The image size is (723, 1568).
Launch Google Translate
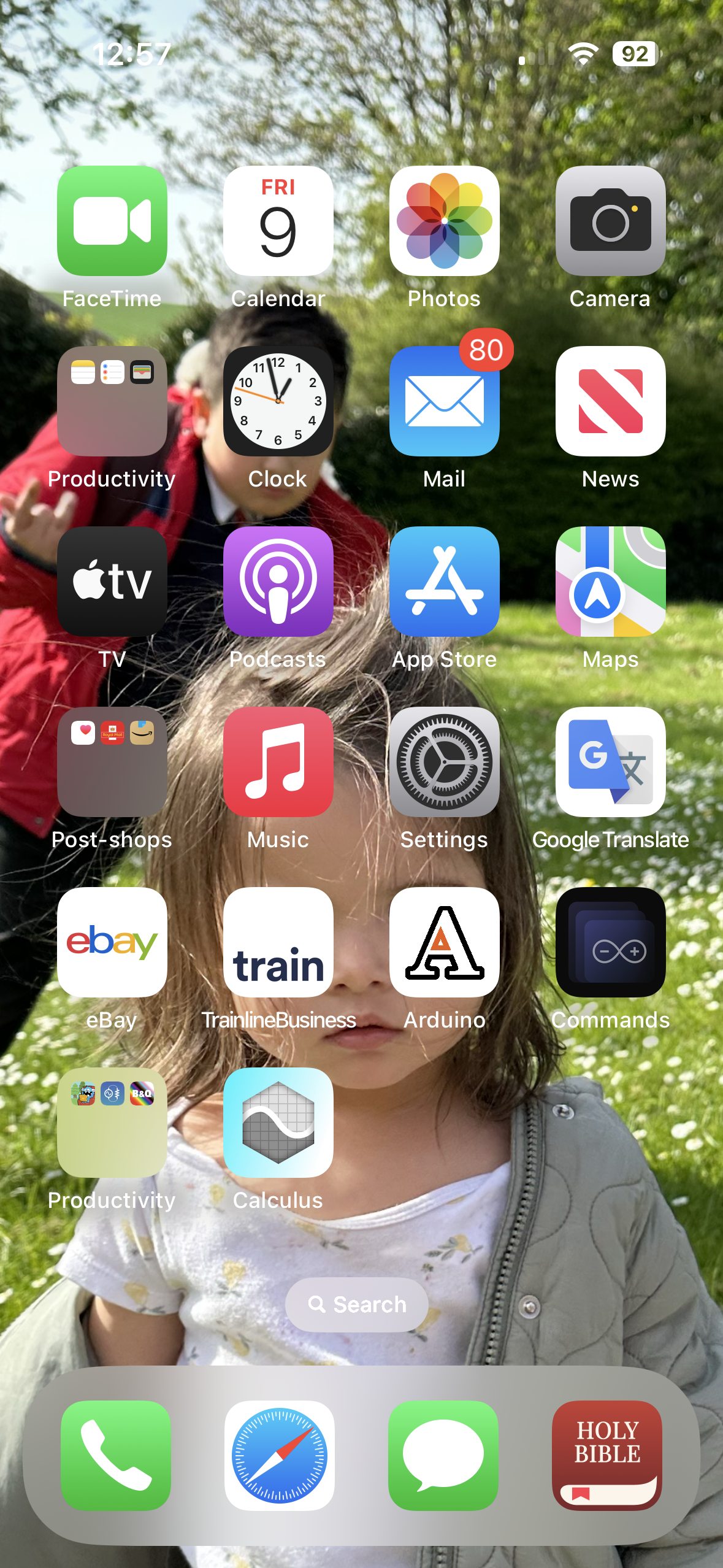[610, 762]
